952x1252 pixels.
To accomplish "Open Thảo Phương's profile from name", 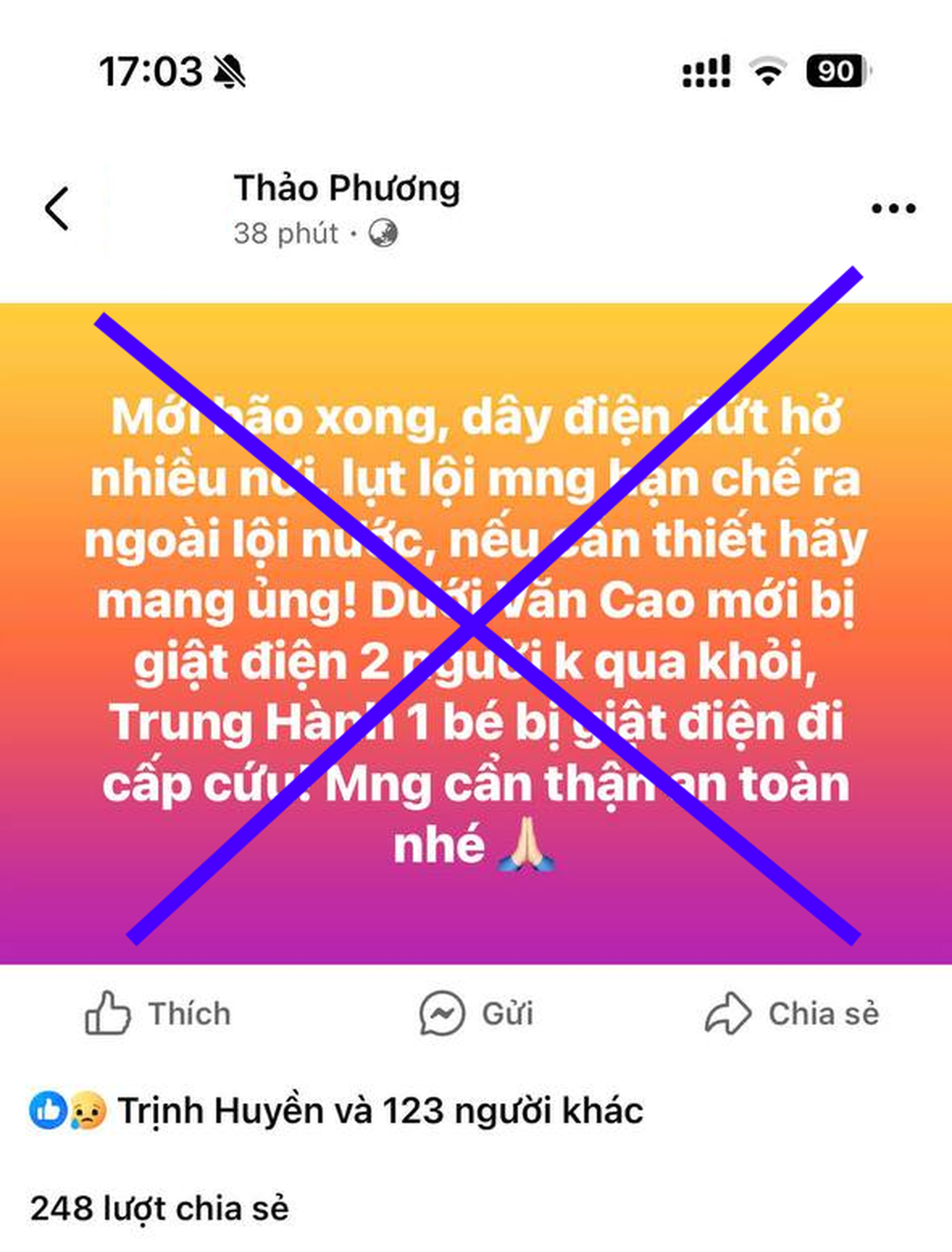I will coord(346,189).
